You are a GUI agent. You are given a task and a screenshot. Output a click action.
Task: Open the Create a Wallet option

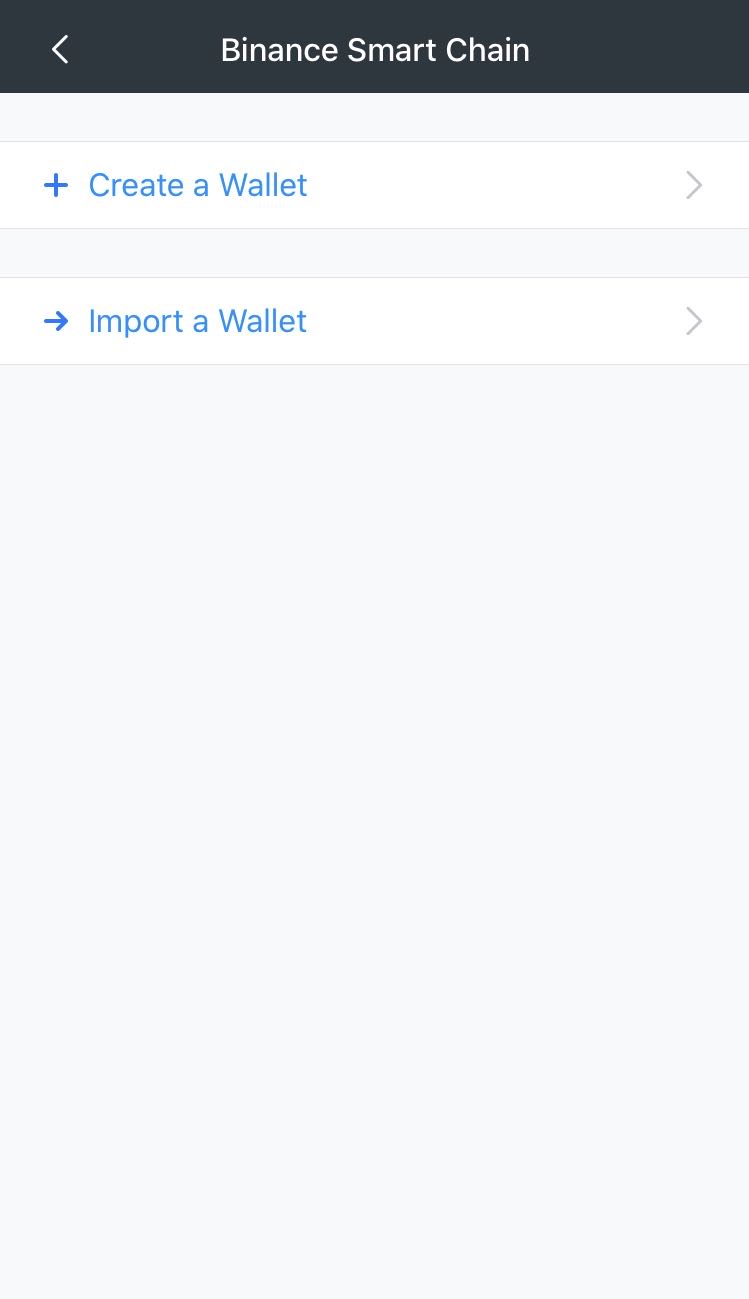click(x=197, y=185)
